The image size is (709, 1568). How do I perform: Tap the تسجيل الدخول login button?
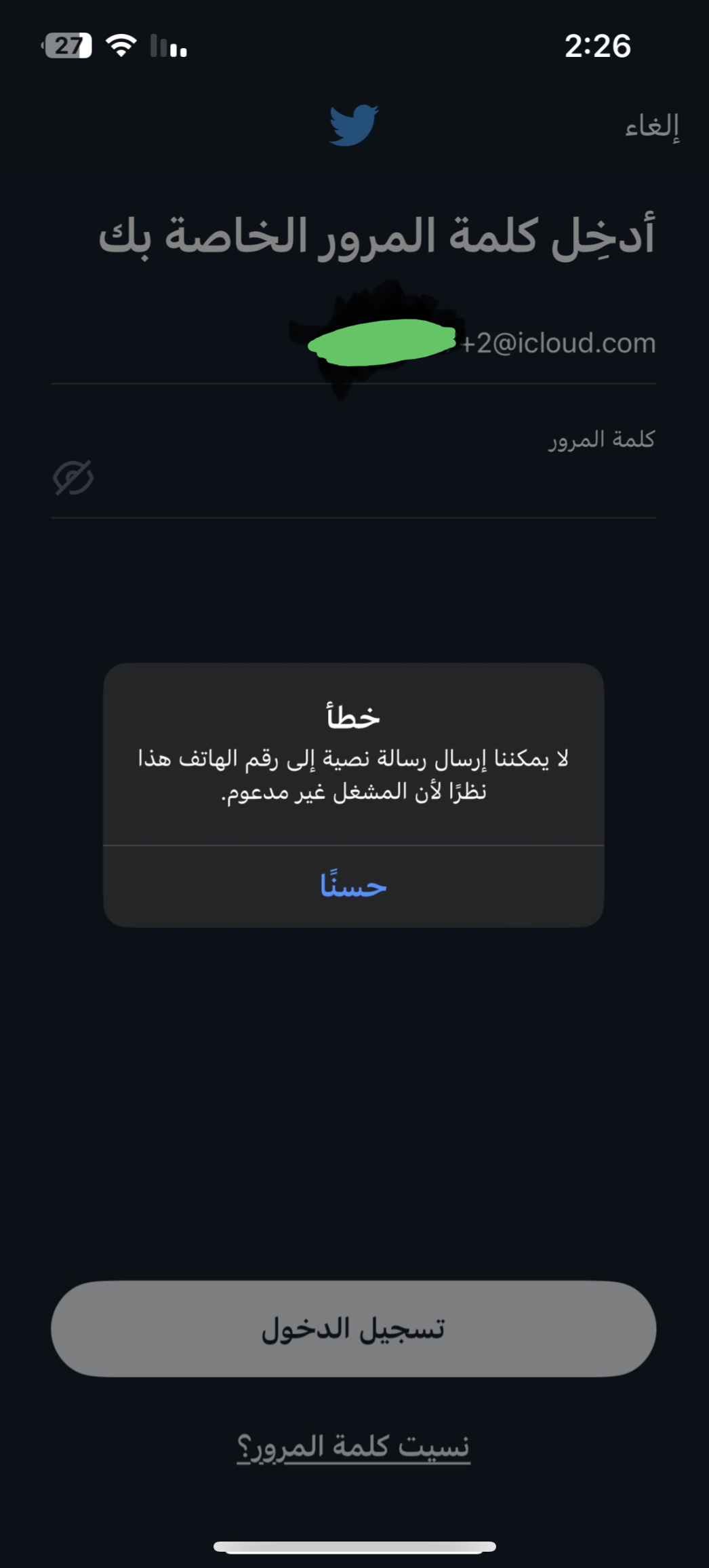[353, 1329]
